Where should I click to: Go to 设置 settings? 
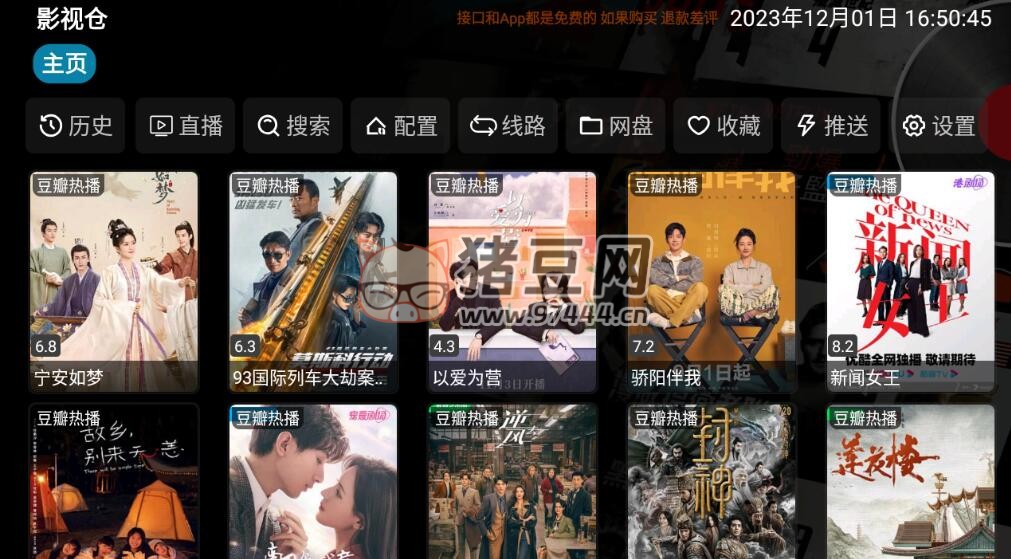(x=939, y=126)
